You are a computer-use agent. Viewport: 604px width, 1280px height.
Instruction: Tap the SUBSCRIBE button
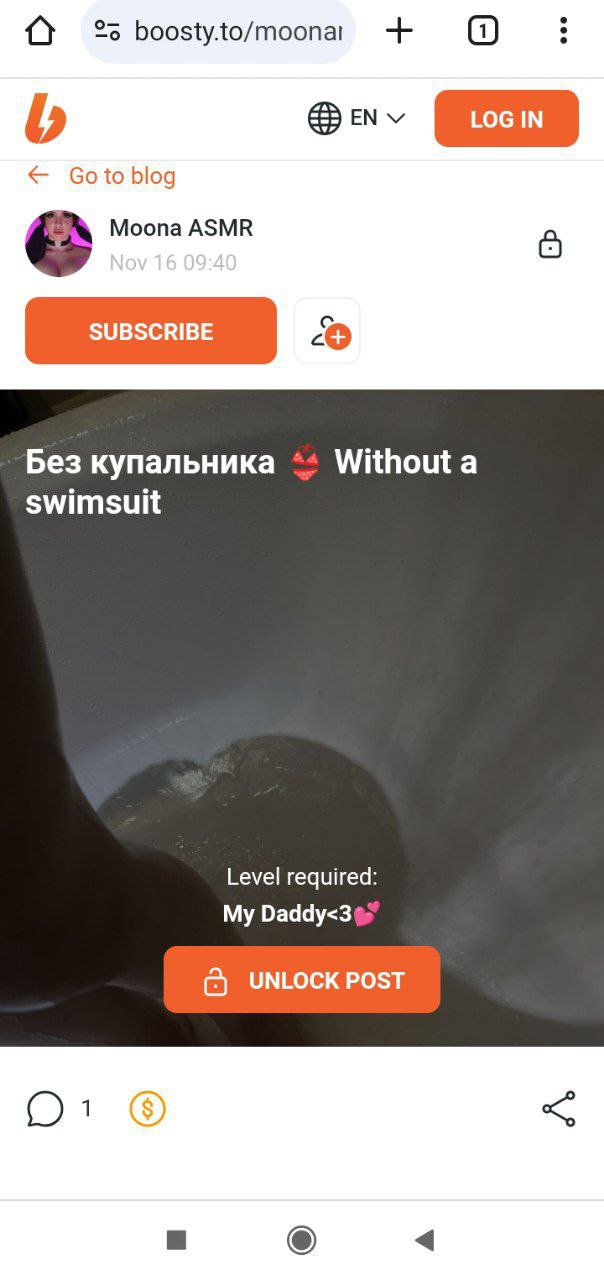coord(151,331)
